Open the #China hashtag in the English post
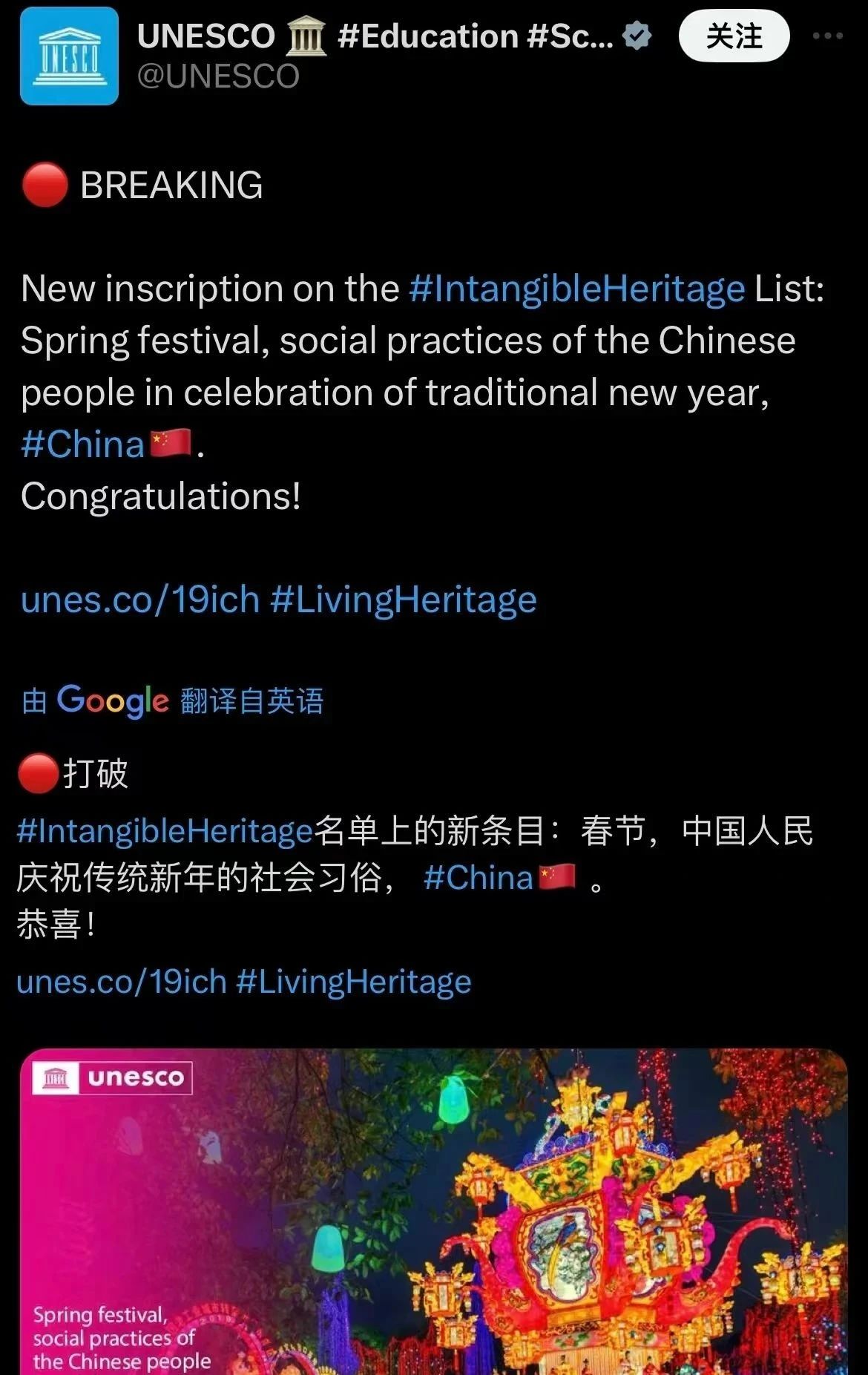This screenshot has height=1375, width=868. pos(82,444)
